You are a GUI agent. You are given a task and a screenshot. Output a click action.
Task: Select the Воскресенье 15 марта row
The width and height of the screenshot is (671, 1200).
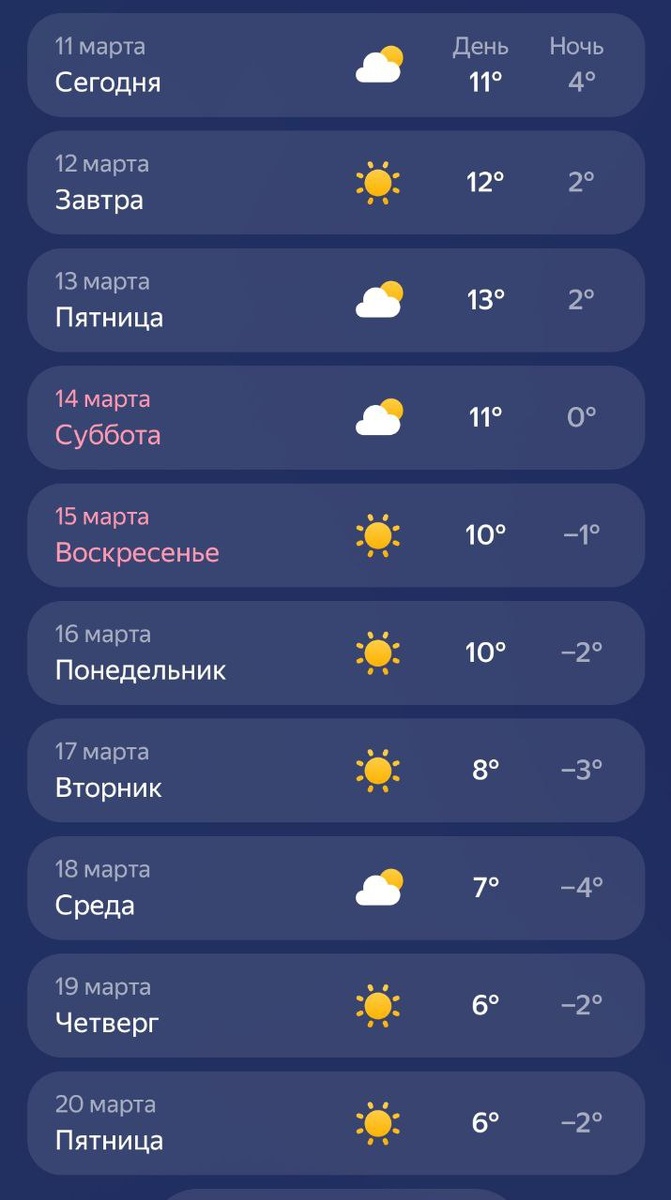tap(335, 535)
